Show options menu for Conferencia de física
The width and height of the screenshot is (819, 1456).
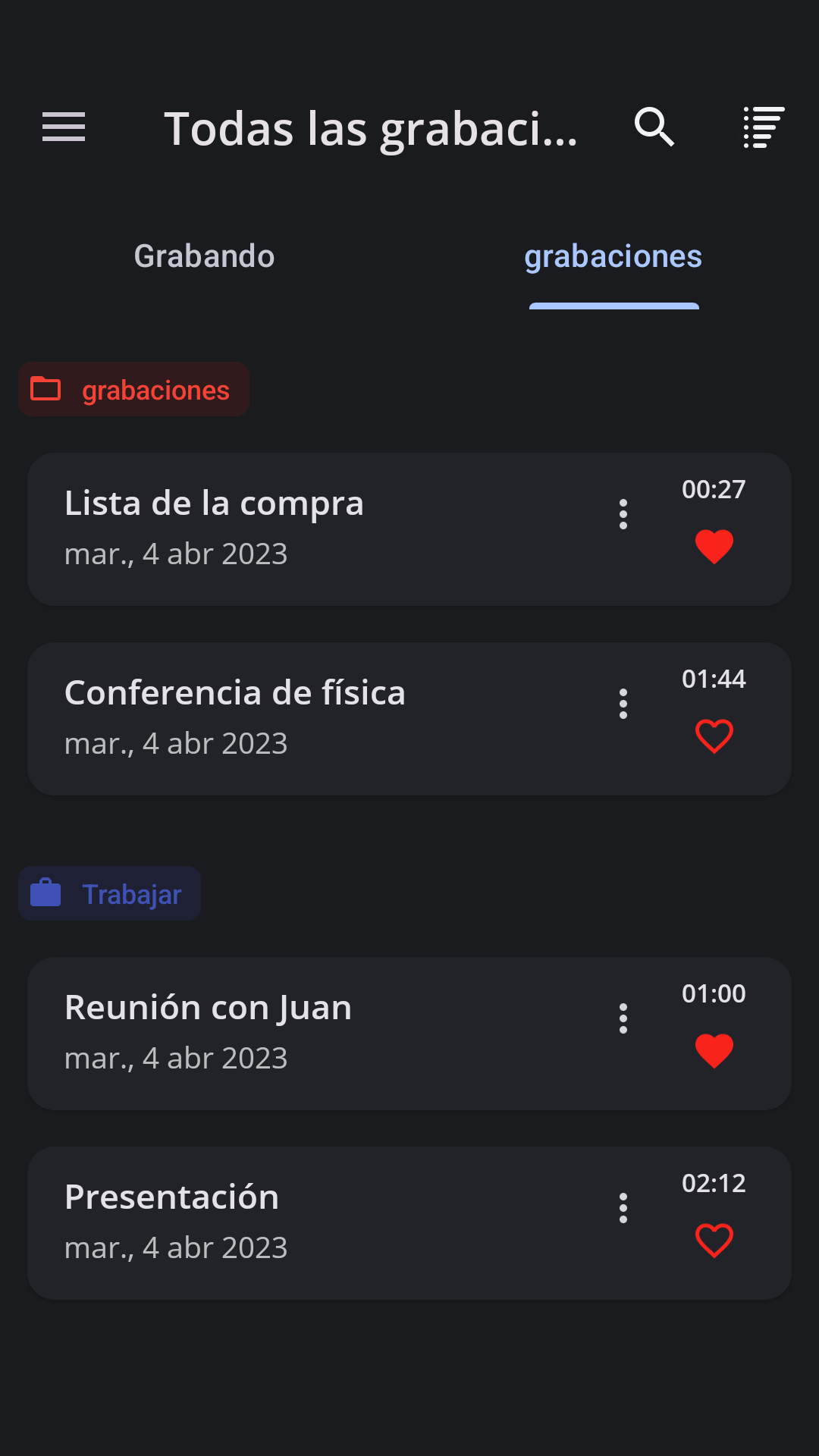[x=623, y=704]
